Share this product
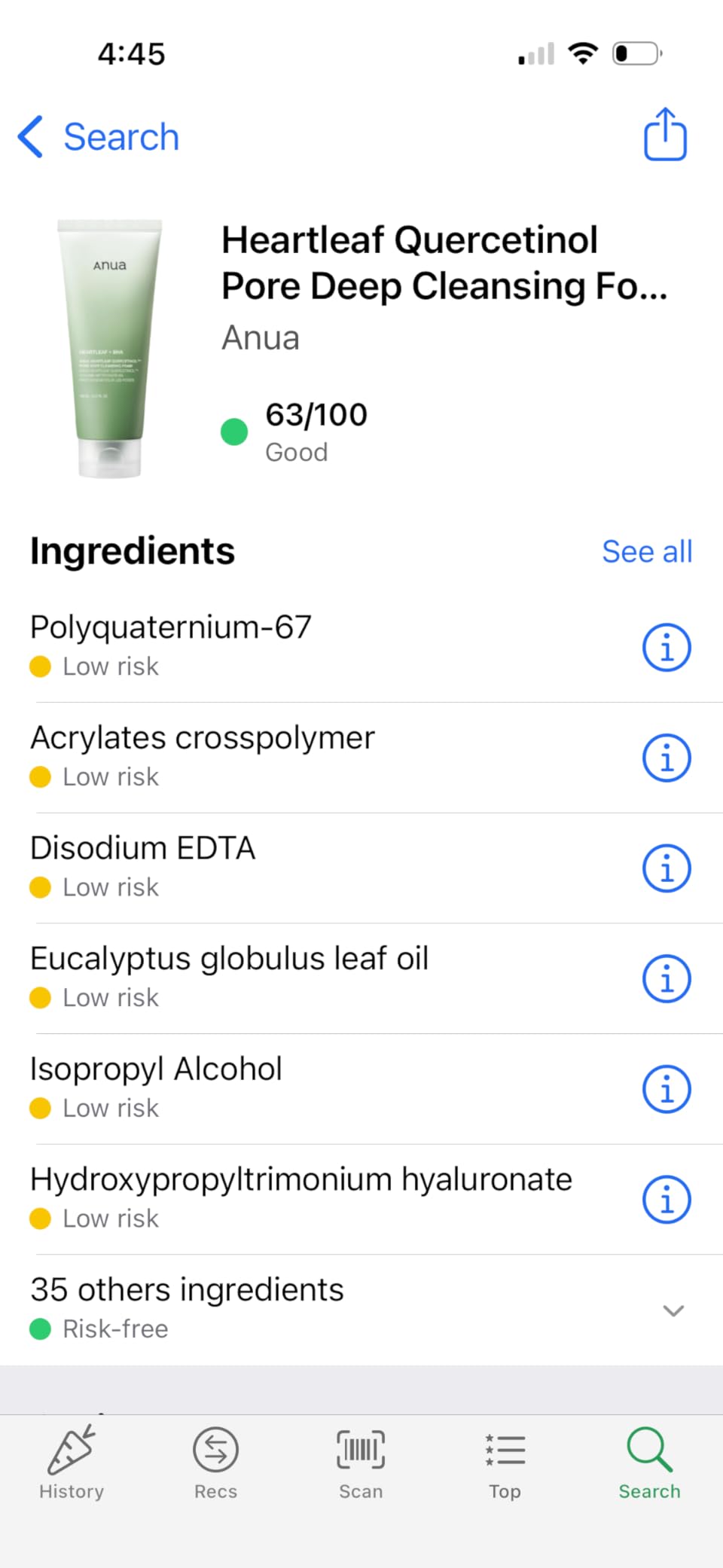The image size is (723, 1568). 665,134
